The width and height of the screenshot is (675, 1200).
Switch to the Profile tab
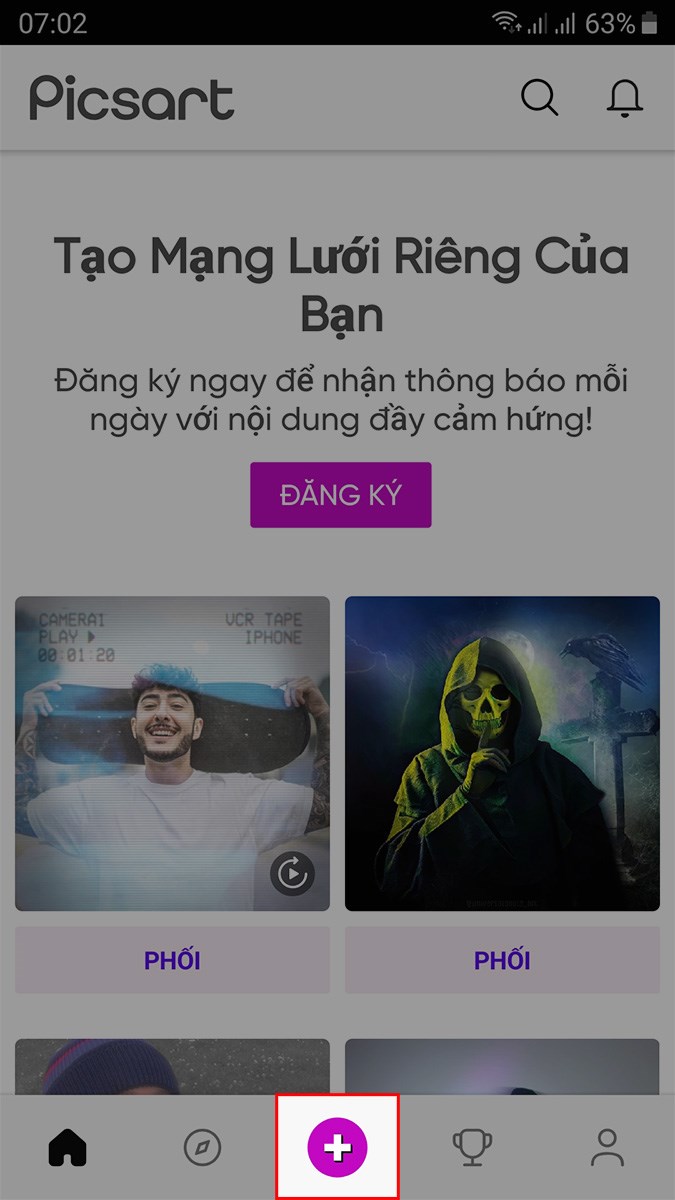click(607, 1149)
